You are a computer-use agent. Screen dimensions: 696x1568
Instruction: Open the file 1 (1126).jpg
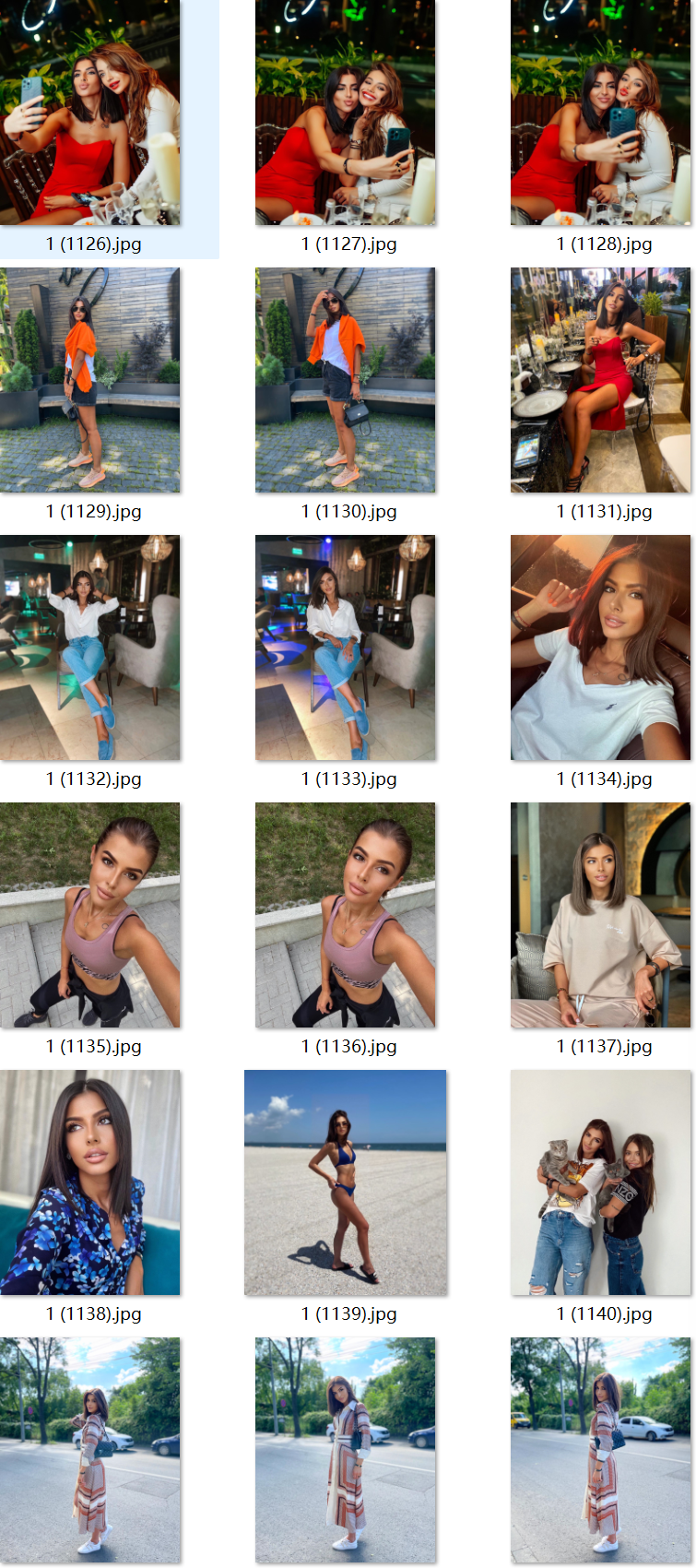[90, 113]
